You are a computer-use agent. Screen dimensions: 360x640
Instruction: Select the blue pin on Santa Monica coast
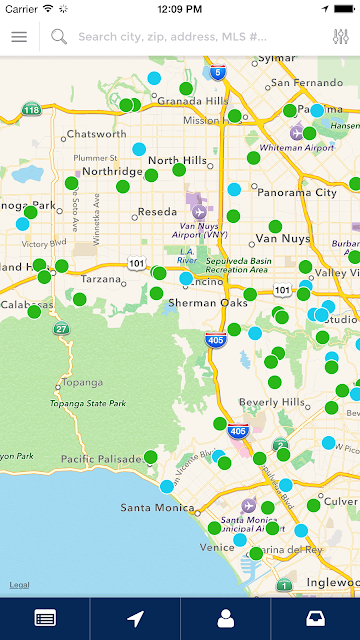[x=167, y=487]
